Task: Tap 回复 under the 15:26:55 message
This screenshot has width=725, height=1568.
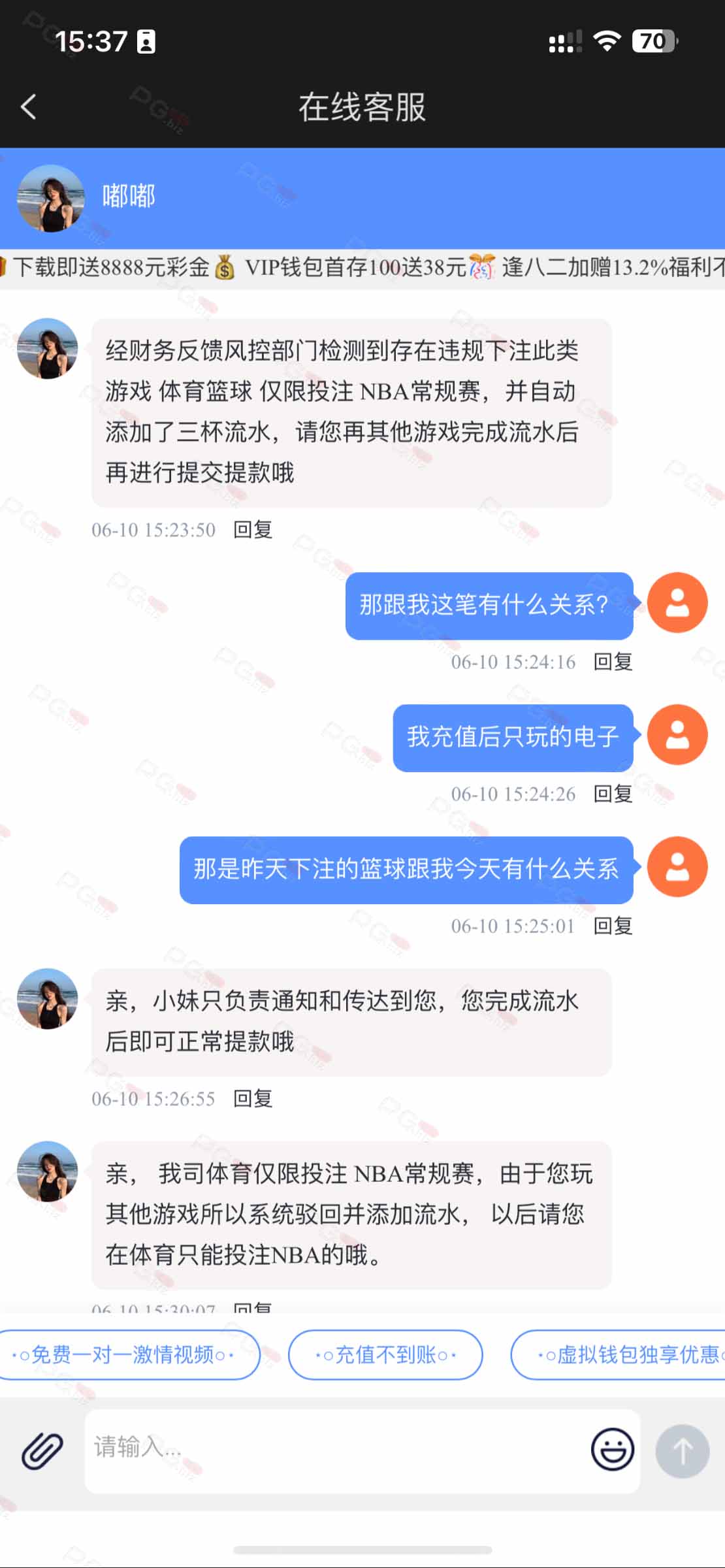Action: 253,1099
